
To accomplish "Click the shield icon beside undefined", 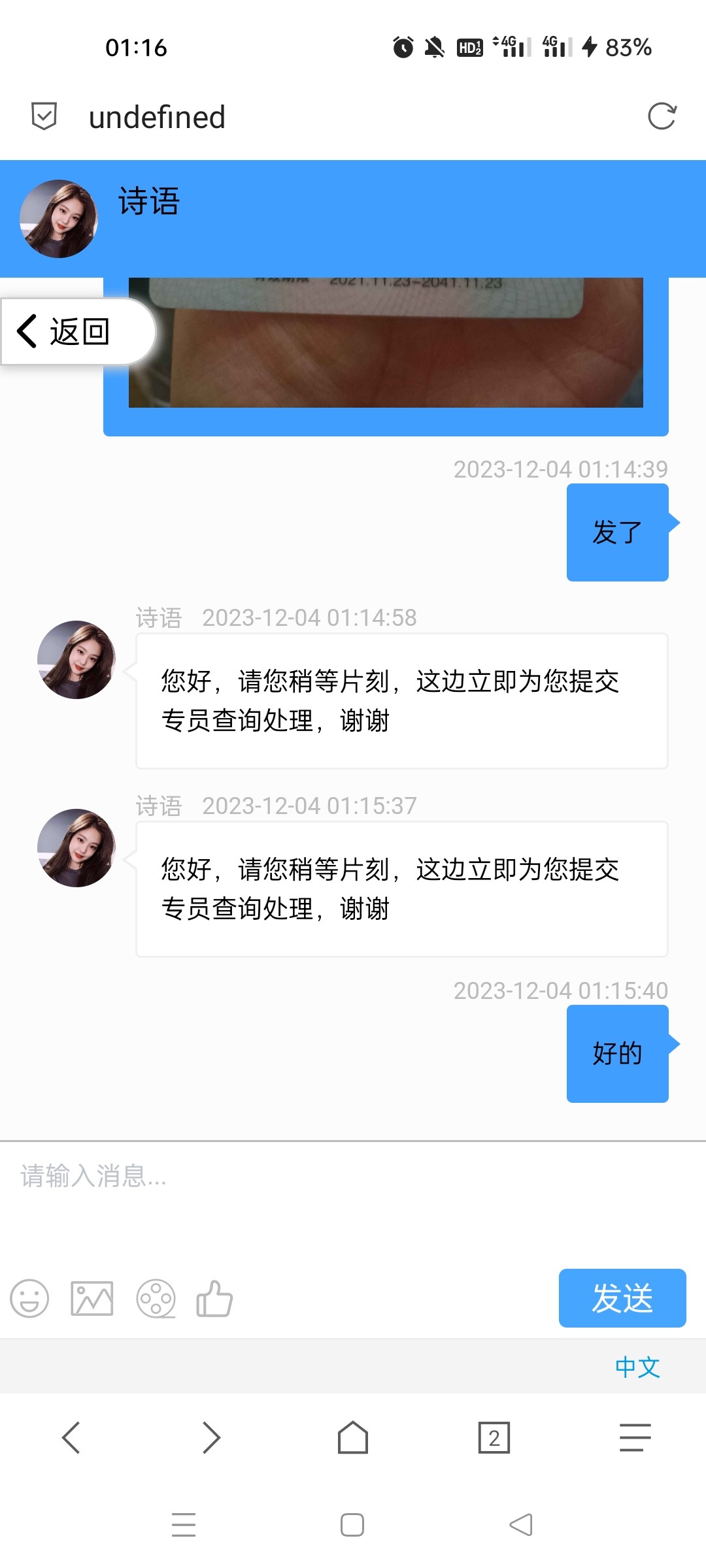I will tap(43, 118).
